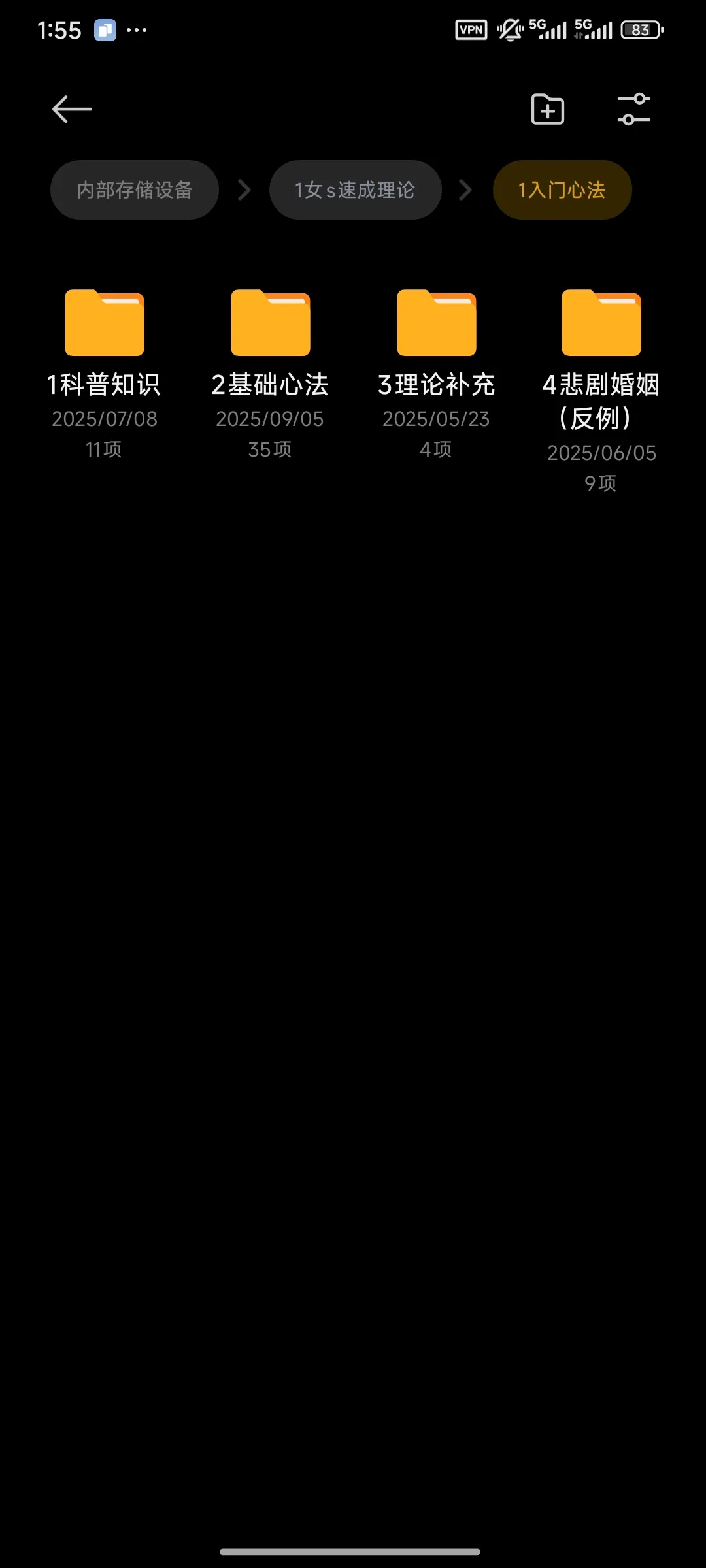The width and height of the screenshot is (706, 1568).
Task: Open the 4悲剧婚姻(反例) folder
Action: pyautogui.click(x=601, y=323)
